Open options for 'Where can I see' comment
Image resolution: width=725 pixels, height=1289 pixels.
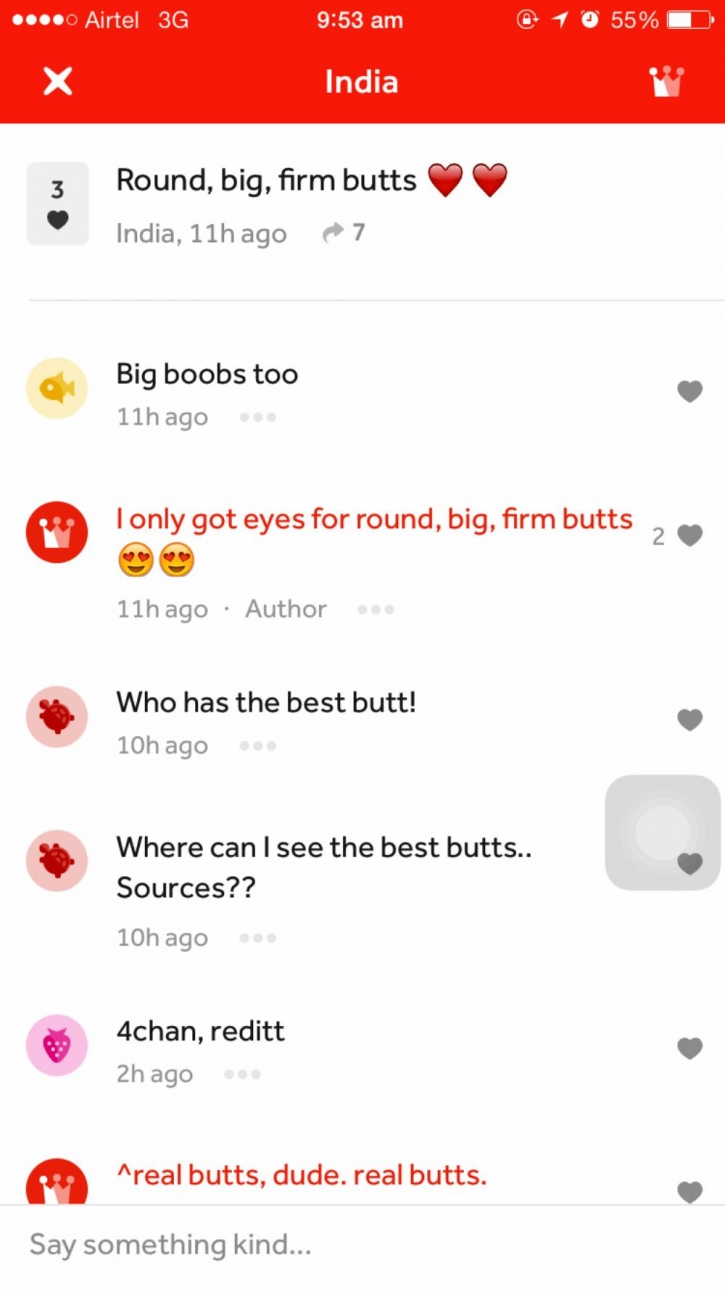coord(257,938)
